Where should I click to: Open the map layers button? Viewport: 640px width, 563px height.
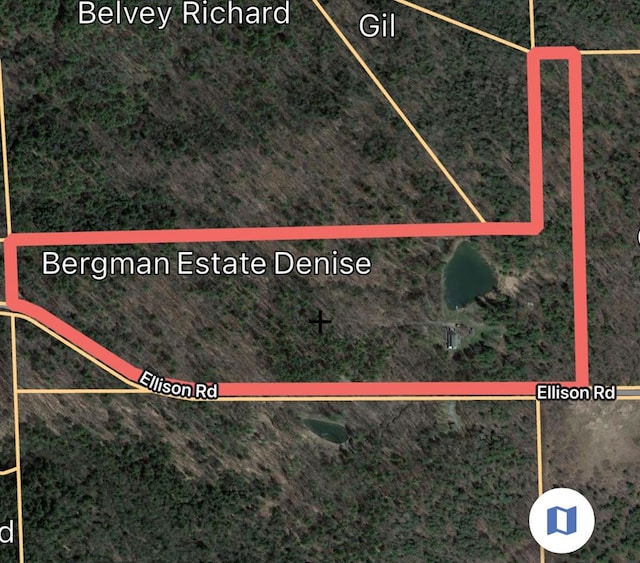pos(562,520)
